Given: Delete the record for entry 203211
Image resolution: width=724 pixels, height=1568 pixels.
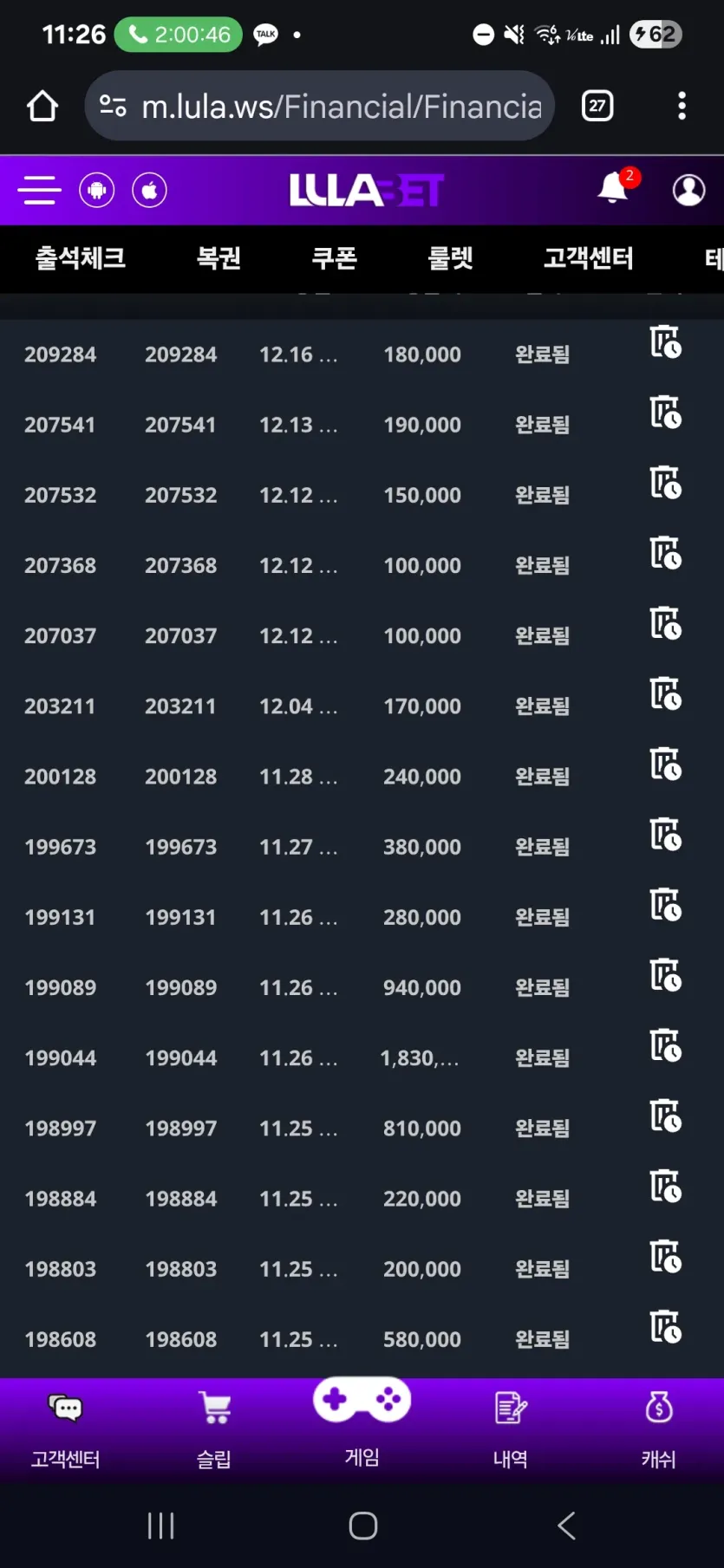Looking at the screenshot, I should tap(666, 693).
